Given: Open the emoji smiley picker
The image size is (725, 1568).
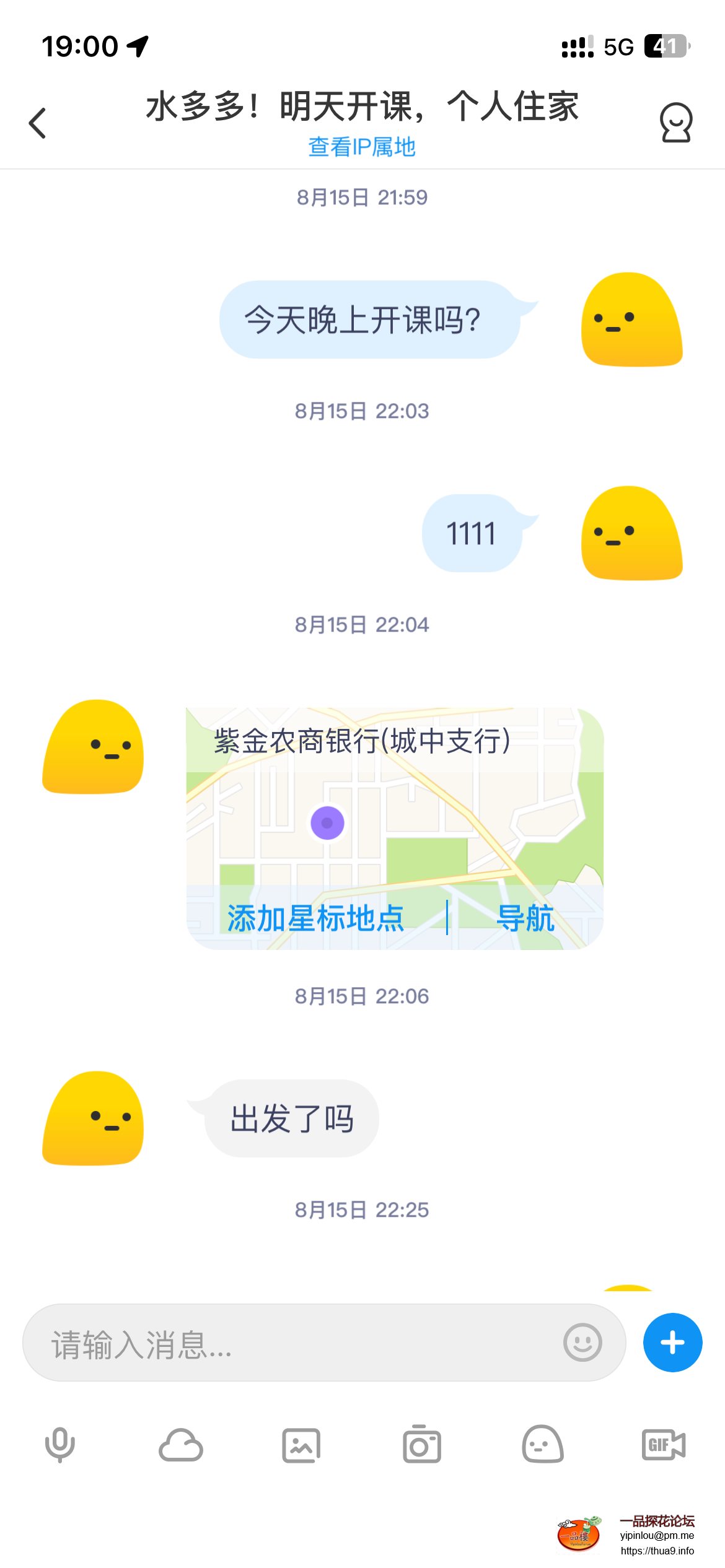Looking at the screenshot, I should tap(582, 1343).
